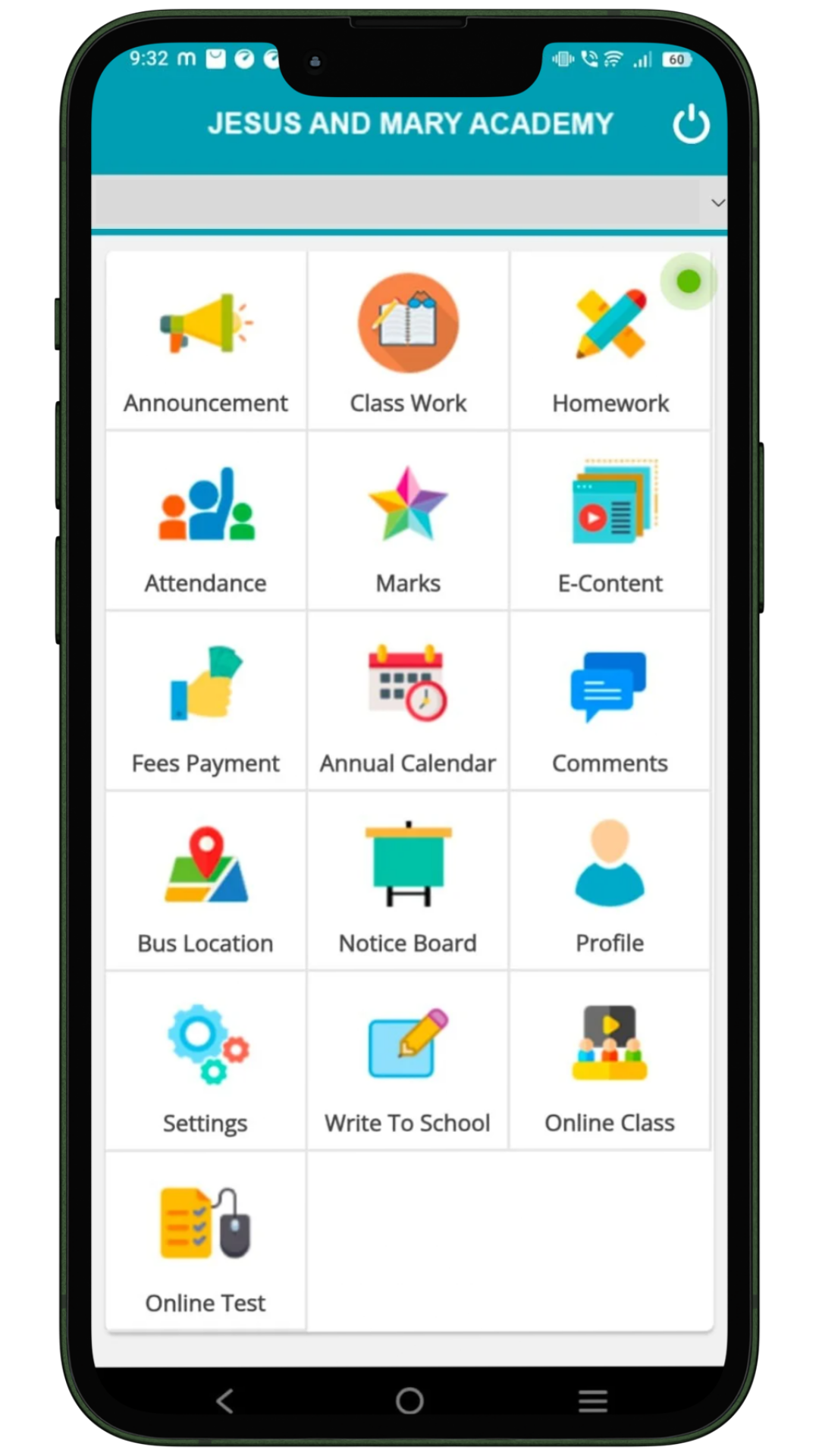Select Write To School
This screenshot has height=1456, width=819.
[x=408, y=1062]
